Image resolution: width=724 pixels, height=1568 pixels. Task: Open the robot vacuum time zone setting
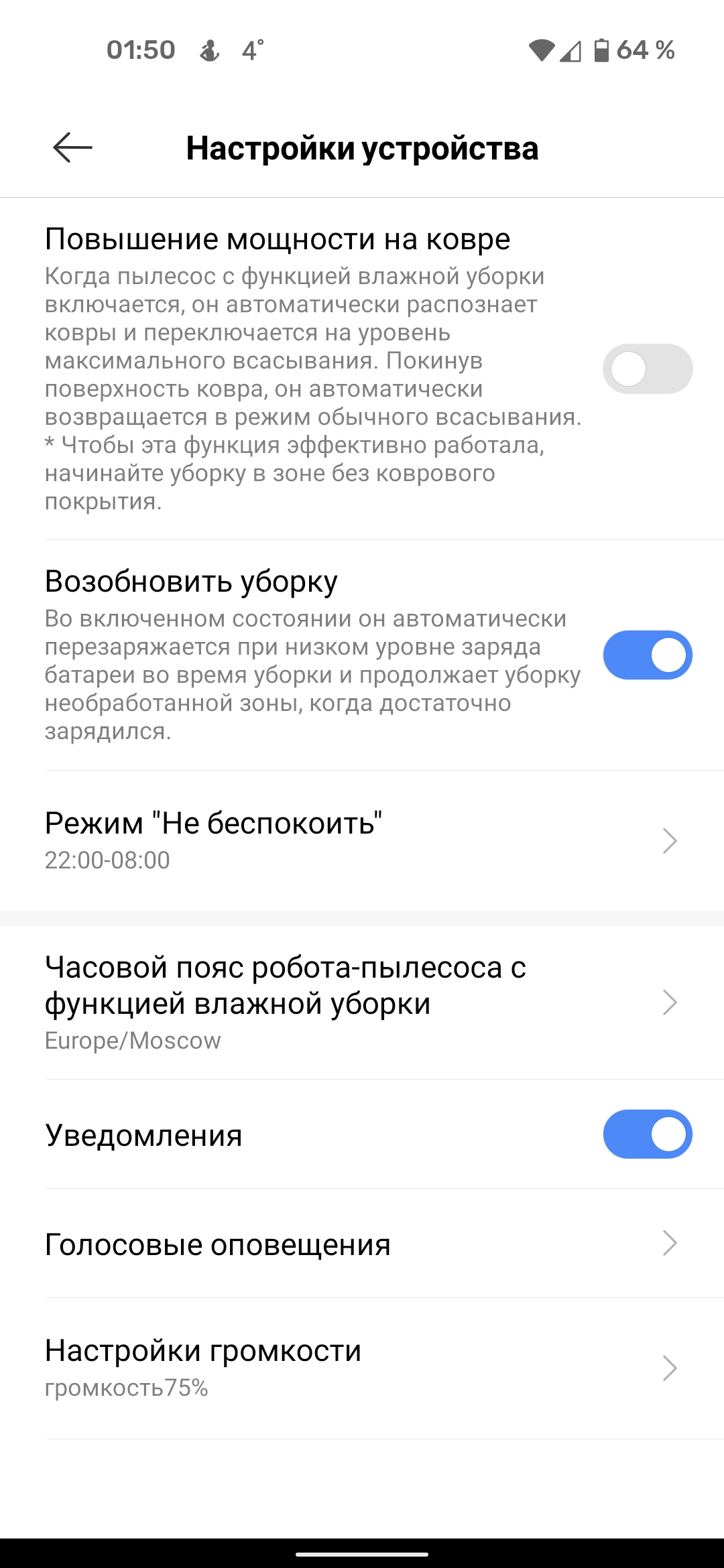(362, 1002)
